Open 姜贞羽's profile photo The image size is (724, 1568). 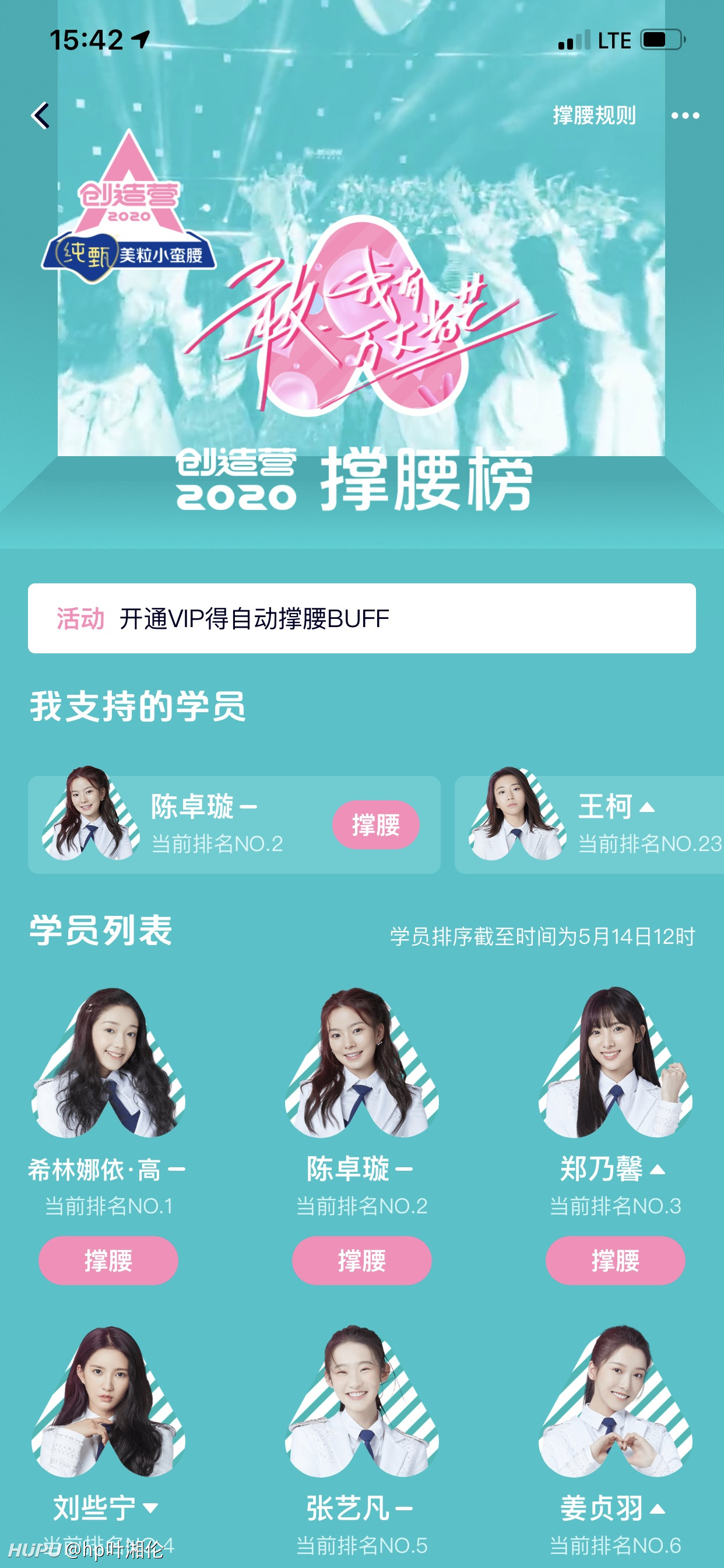[615, 1401]
